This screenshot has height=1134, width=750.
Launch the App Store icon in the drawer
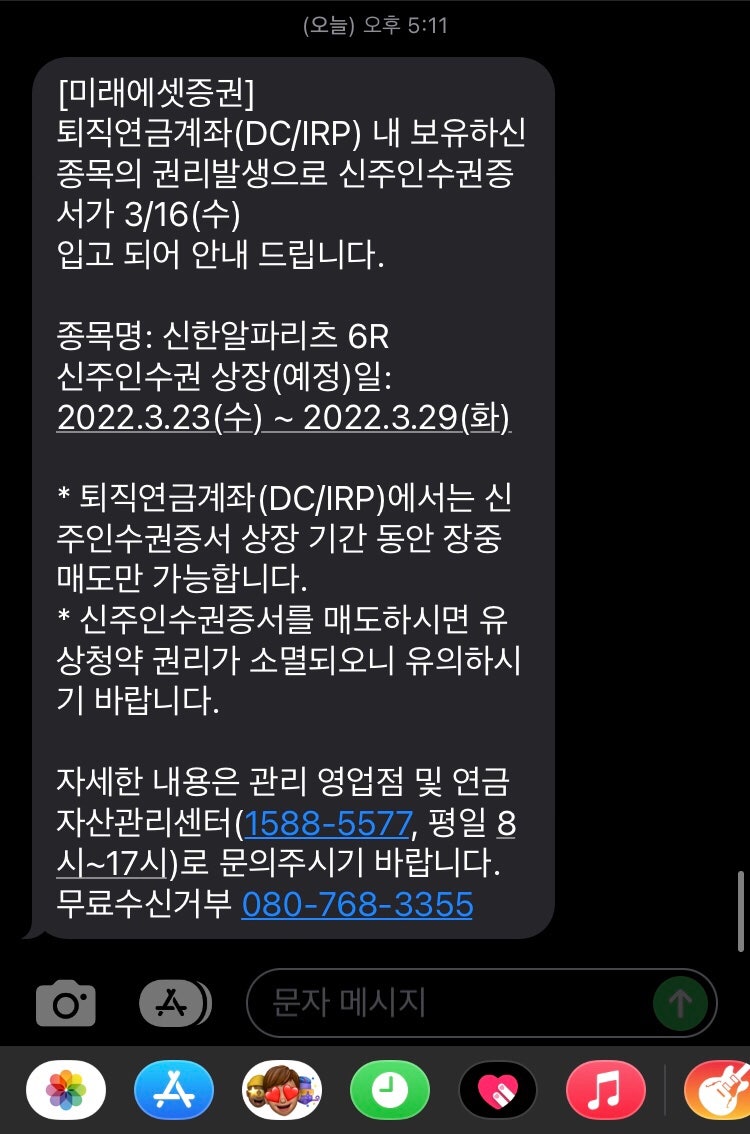coord(174,1090)
